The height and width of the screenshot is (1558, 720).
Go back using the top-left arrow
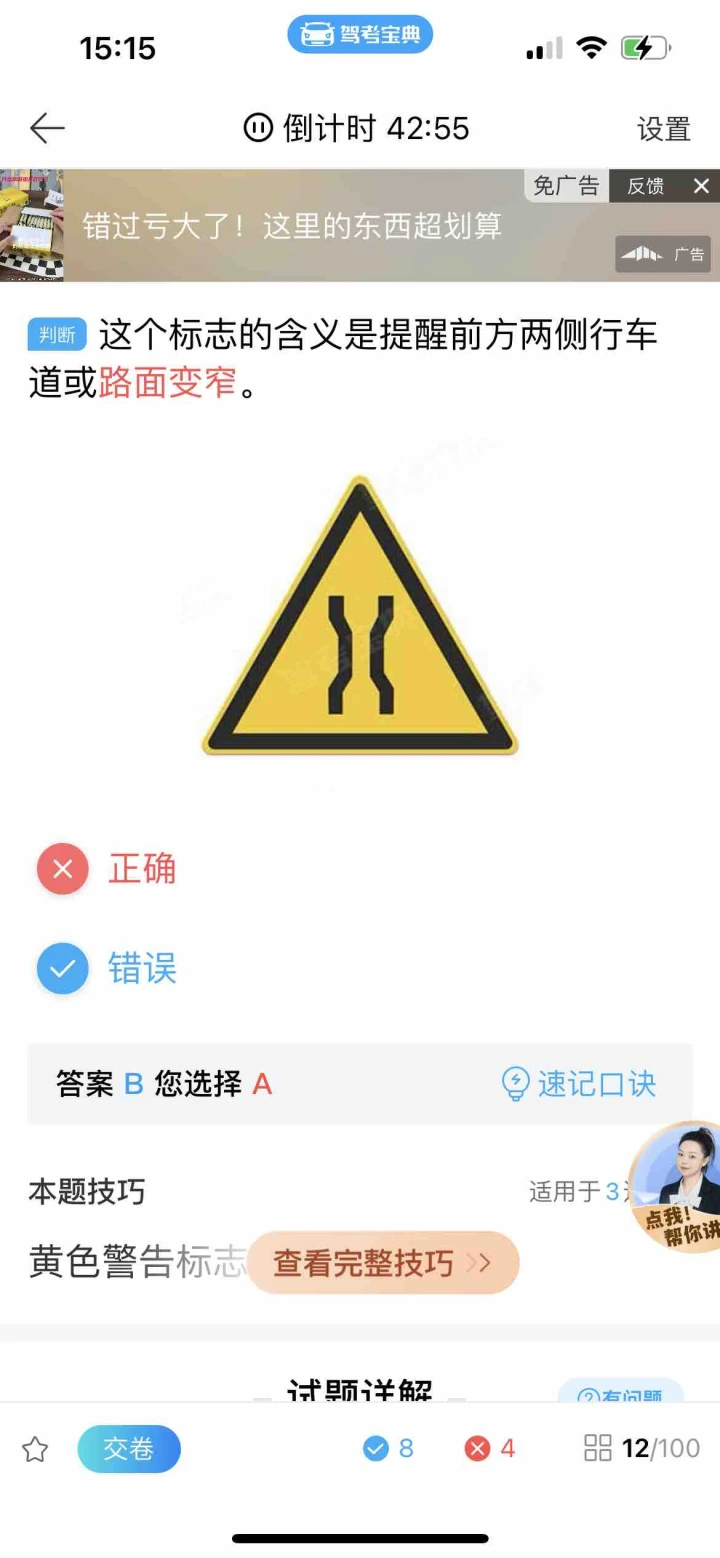coord(47,128)
